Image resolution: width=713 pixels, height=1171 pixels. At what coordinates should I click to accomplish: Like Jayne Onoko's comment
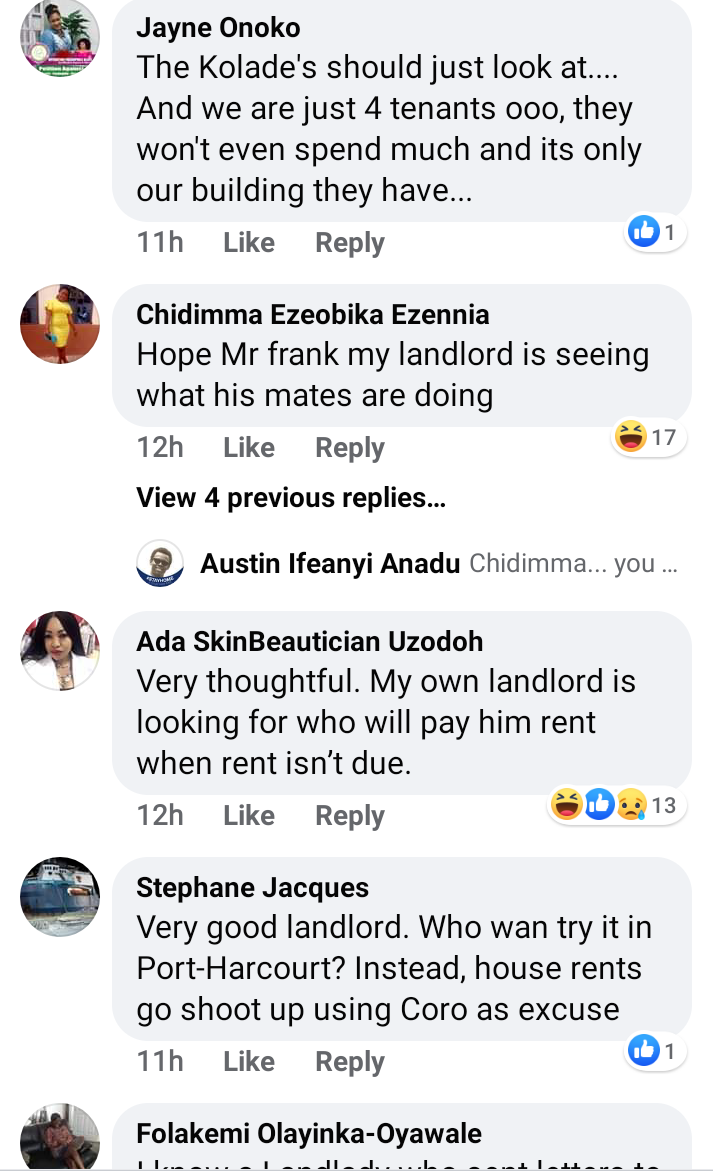(x=249, y=243)
